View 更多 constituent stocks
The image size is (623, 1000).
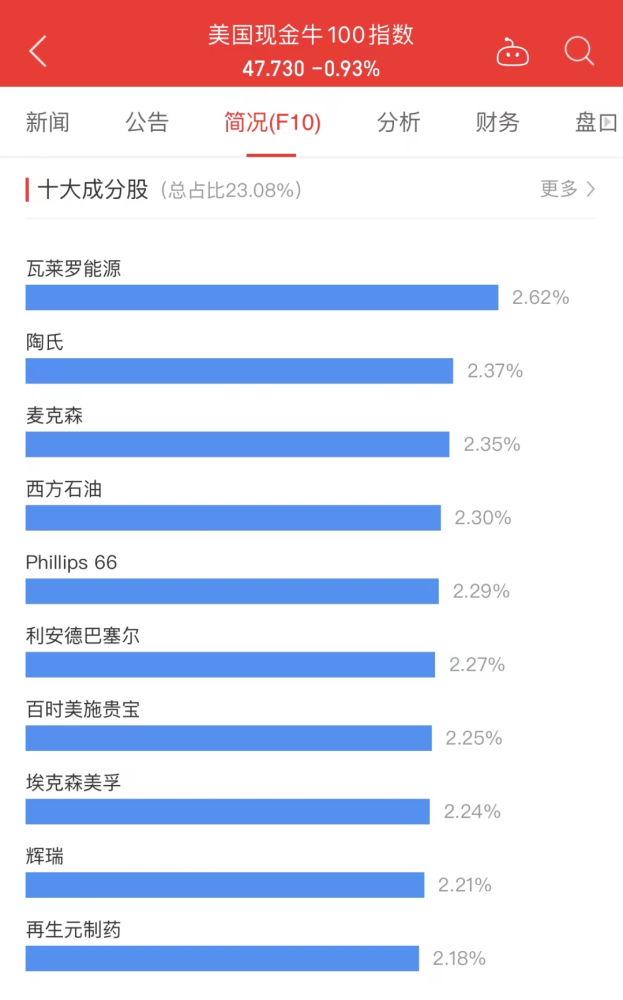click(x=568, y=189)
